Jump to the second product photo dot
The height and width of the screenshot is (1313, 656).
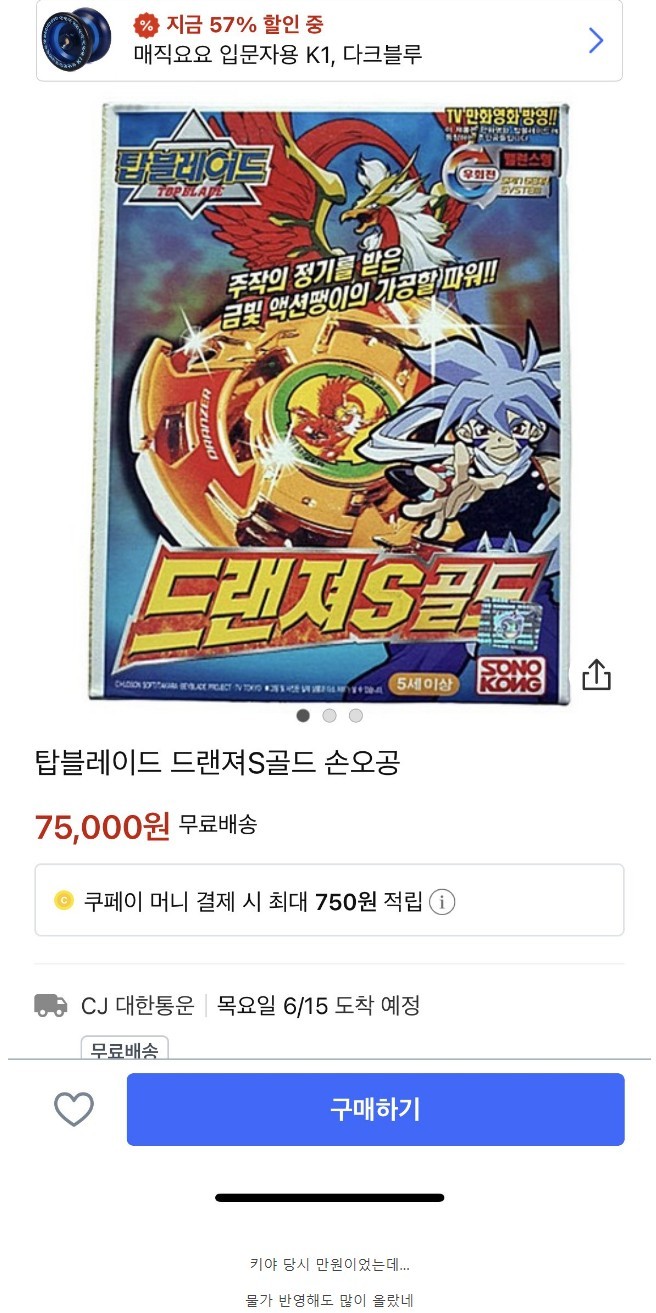coord(329,716)
